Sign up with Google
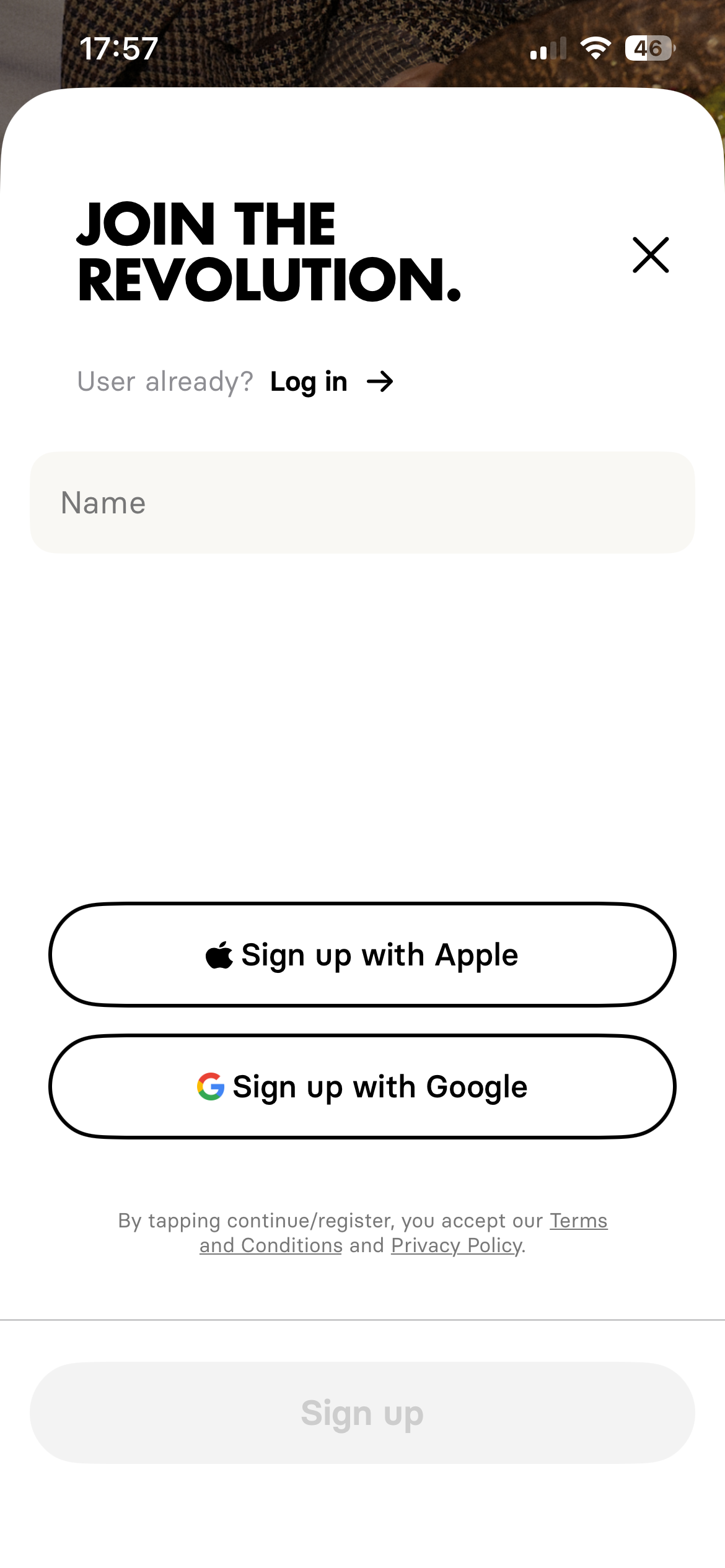Image resolution: width=725 pixels, height=1568 pixels. pyautogui.click(x=362, y=1086)
